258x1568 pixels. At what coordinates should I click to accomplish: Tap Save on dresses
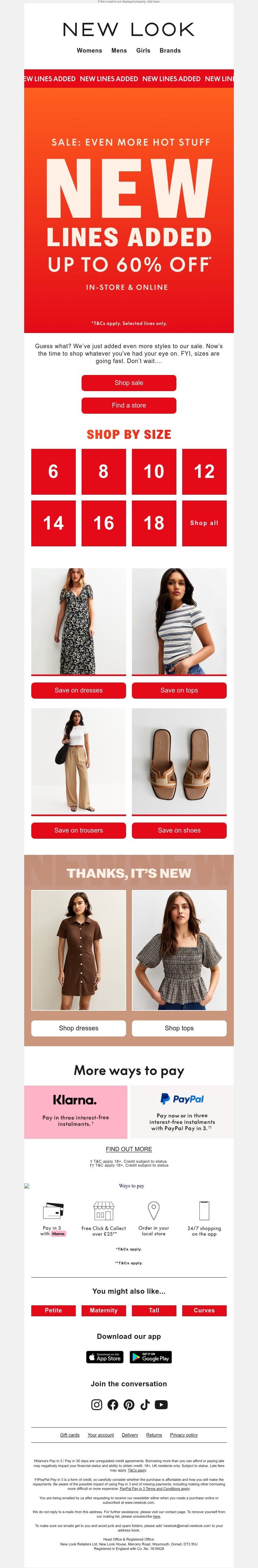(x=78, y=690)
